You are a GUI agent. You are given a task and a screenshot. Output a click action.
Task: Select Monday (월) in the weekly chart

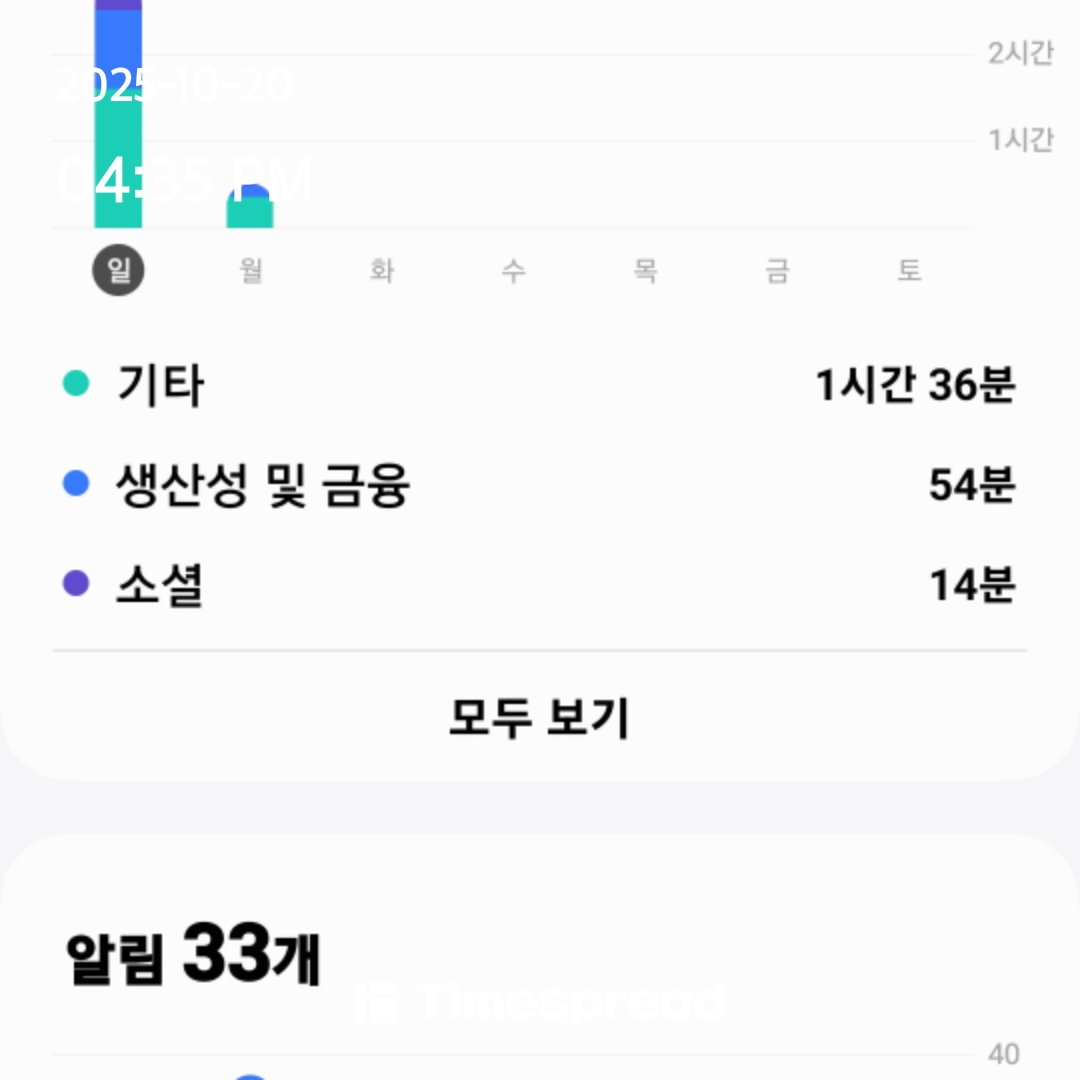(250, 271)
